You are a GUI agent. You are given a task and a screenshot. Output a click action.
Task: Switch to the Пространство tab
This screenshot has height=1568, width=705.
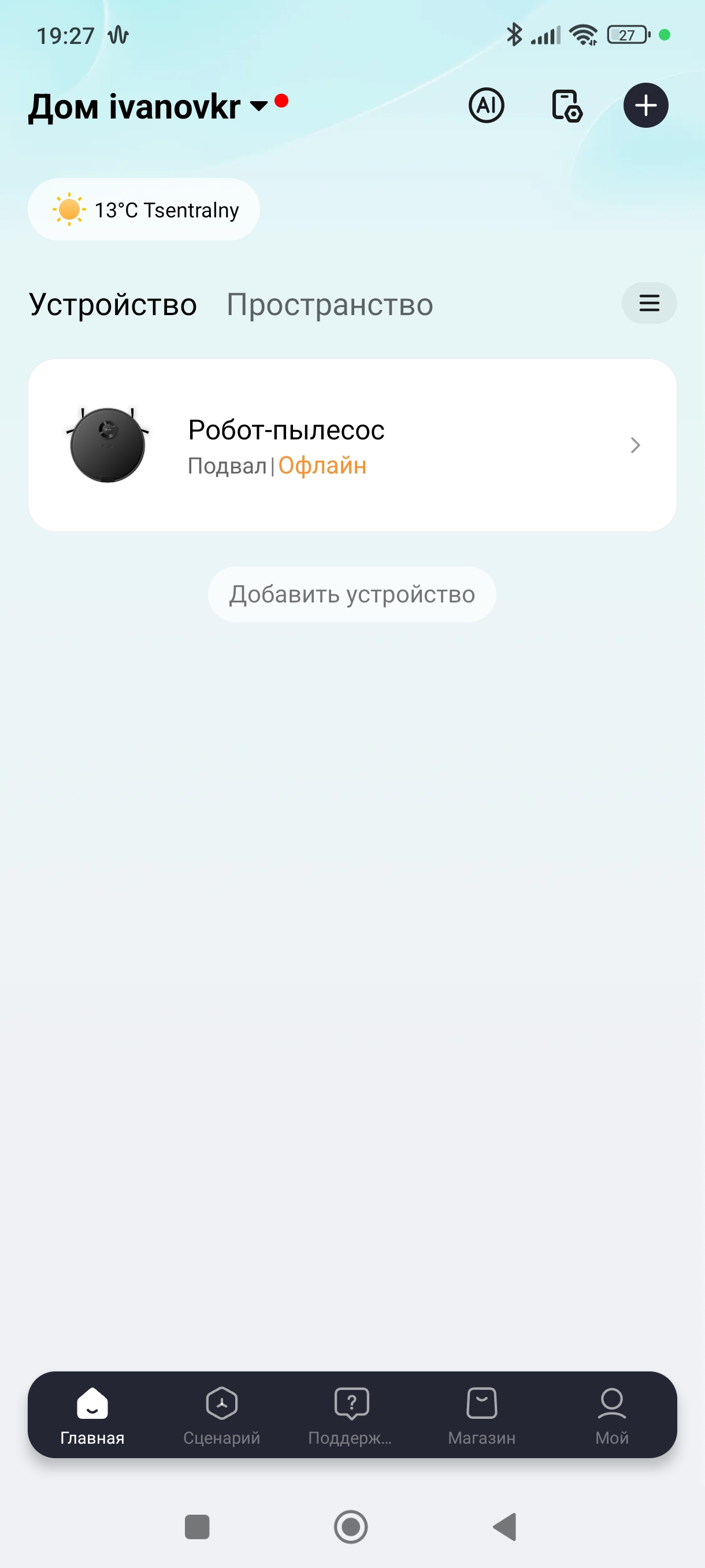pyautogui.click(x=330, y=304)
